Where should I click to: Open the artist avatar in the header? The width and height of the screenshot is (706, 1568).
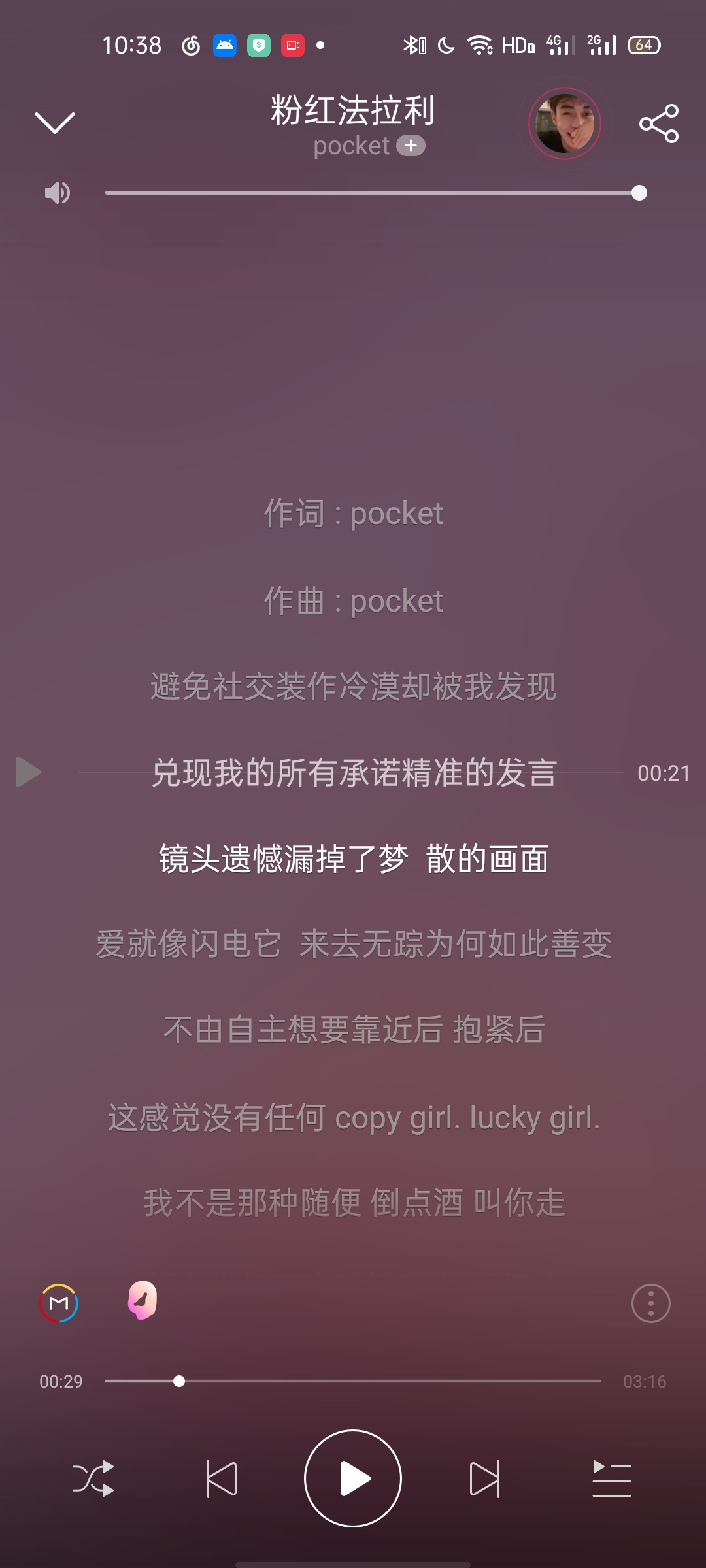pos(565,123)
